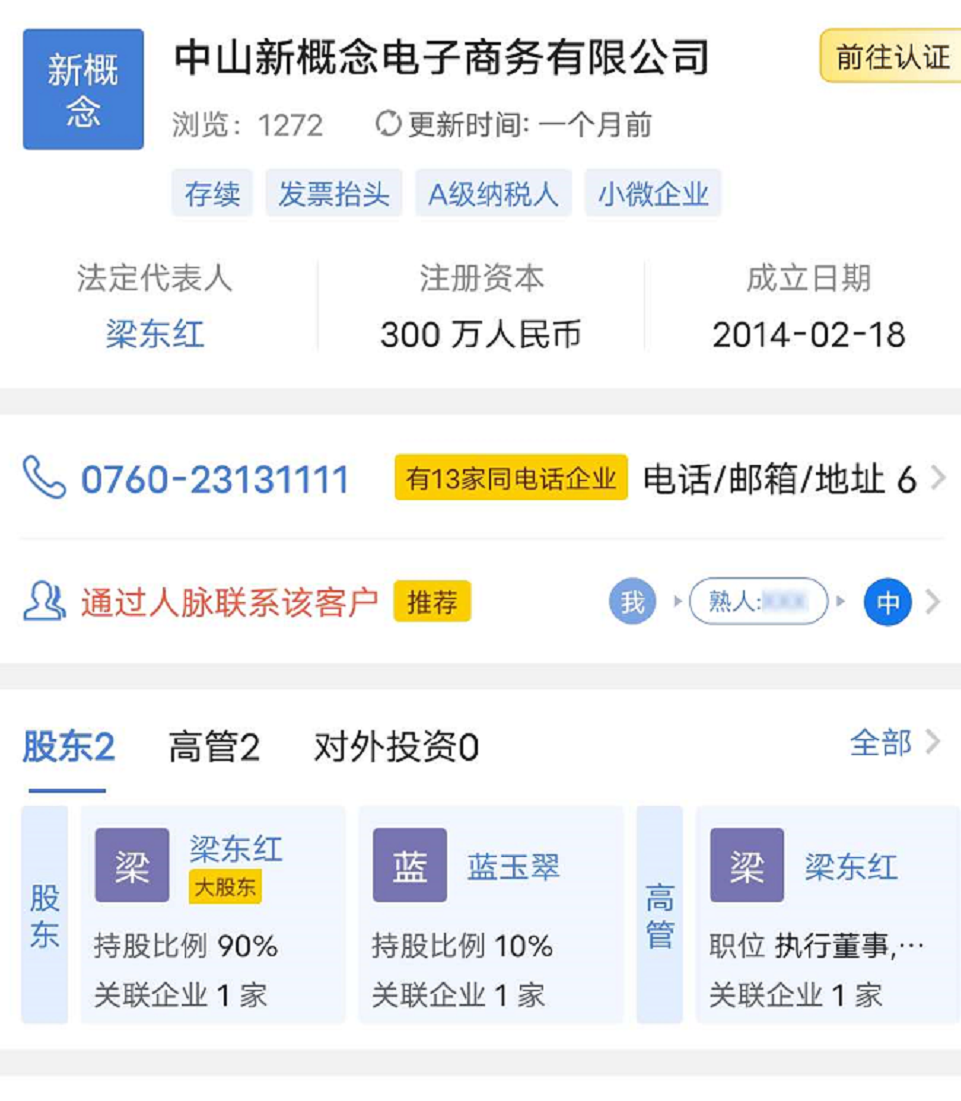View 全部 shareholders list
The height and width of the screenshot is (1101, 961).
point(893,743)
